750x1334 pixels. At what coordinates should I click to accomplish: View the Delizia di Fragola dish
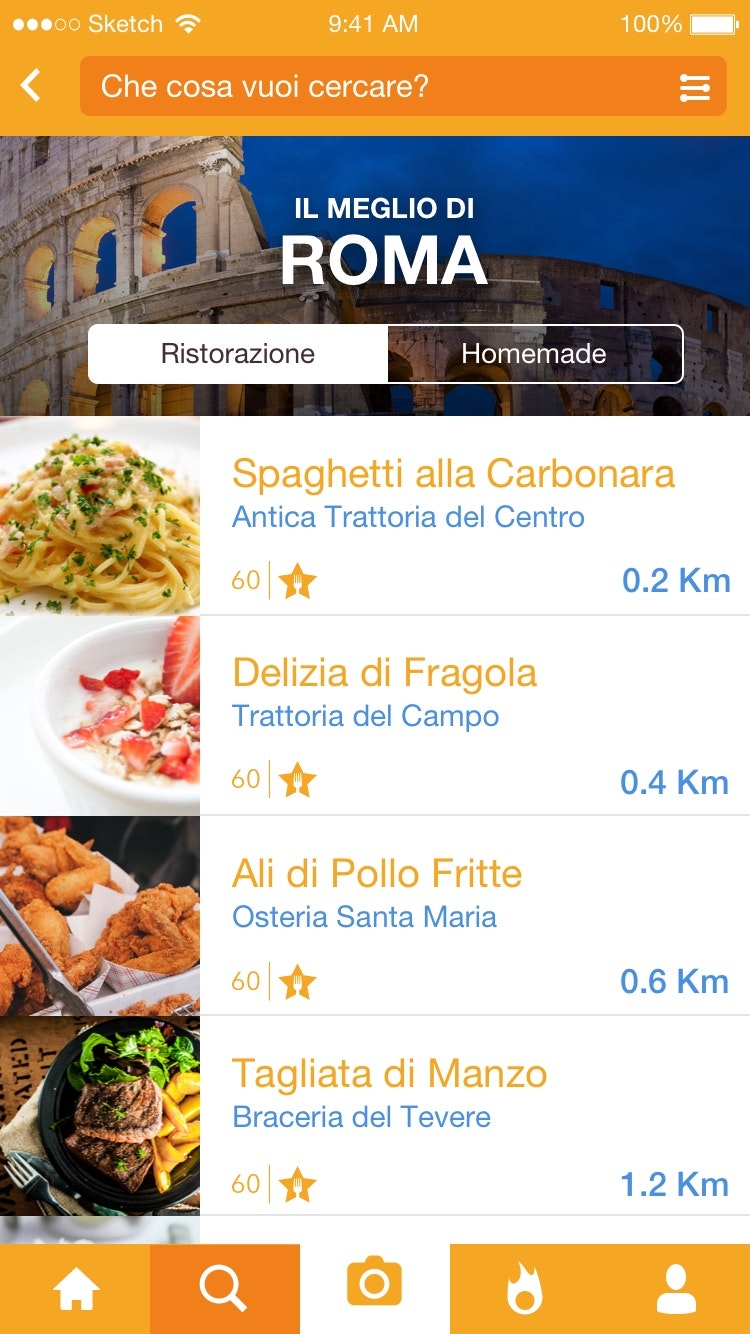click(x=384, y=673)
